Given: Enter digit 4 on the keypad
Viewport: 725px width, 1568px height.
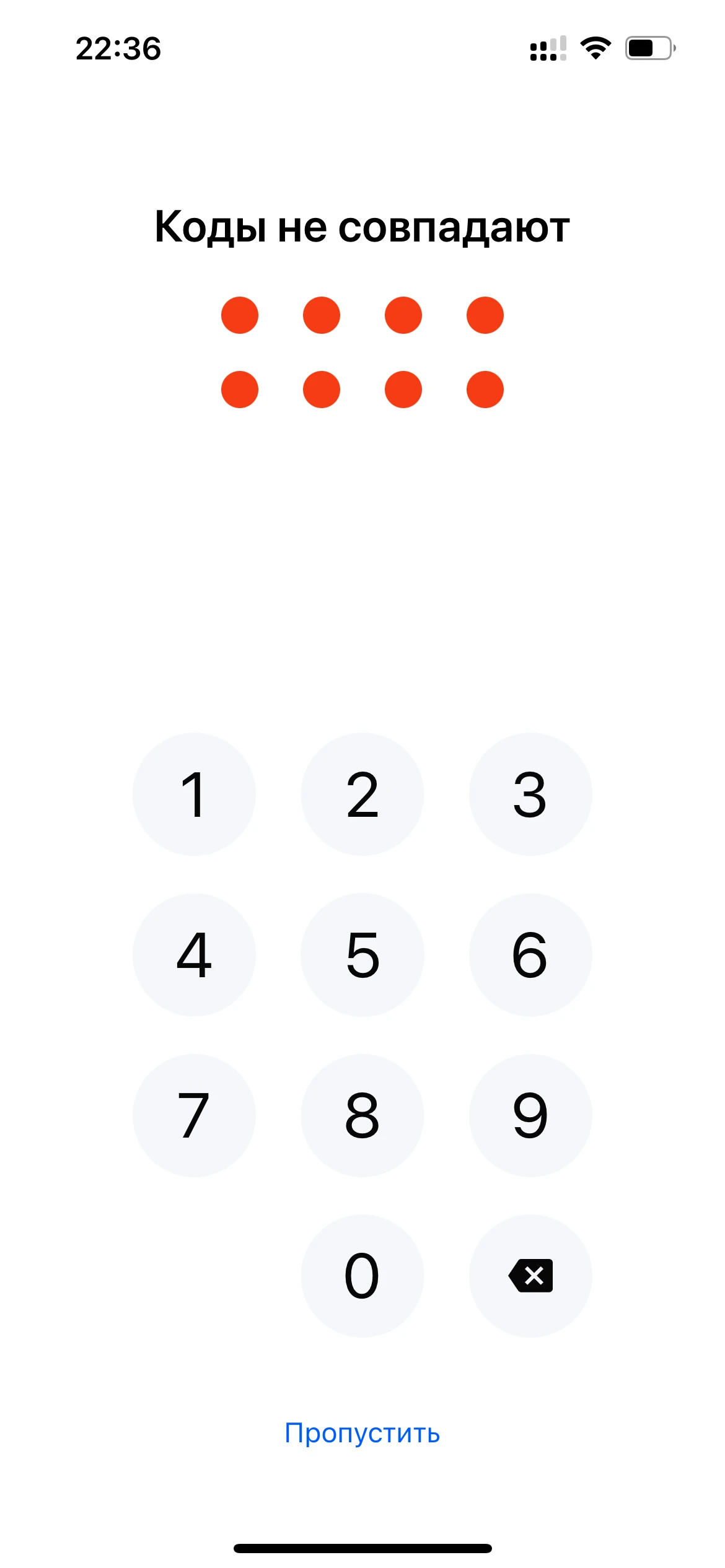Looking at the screenshot, I should coord(194,955).
